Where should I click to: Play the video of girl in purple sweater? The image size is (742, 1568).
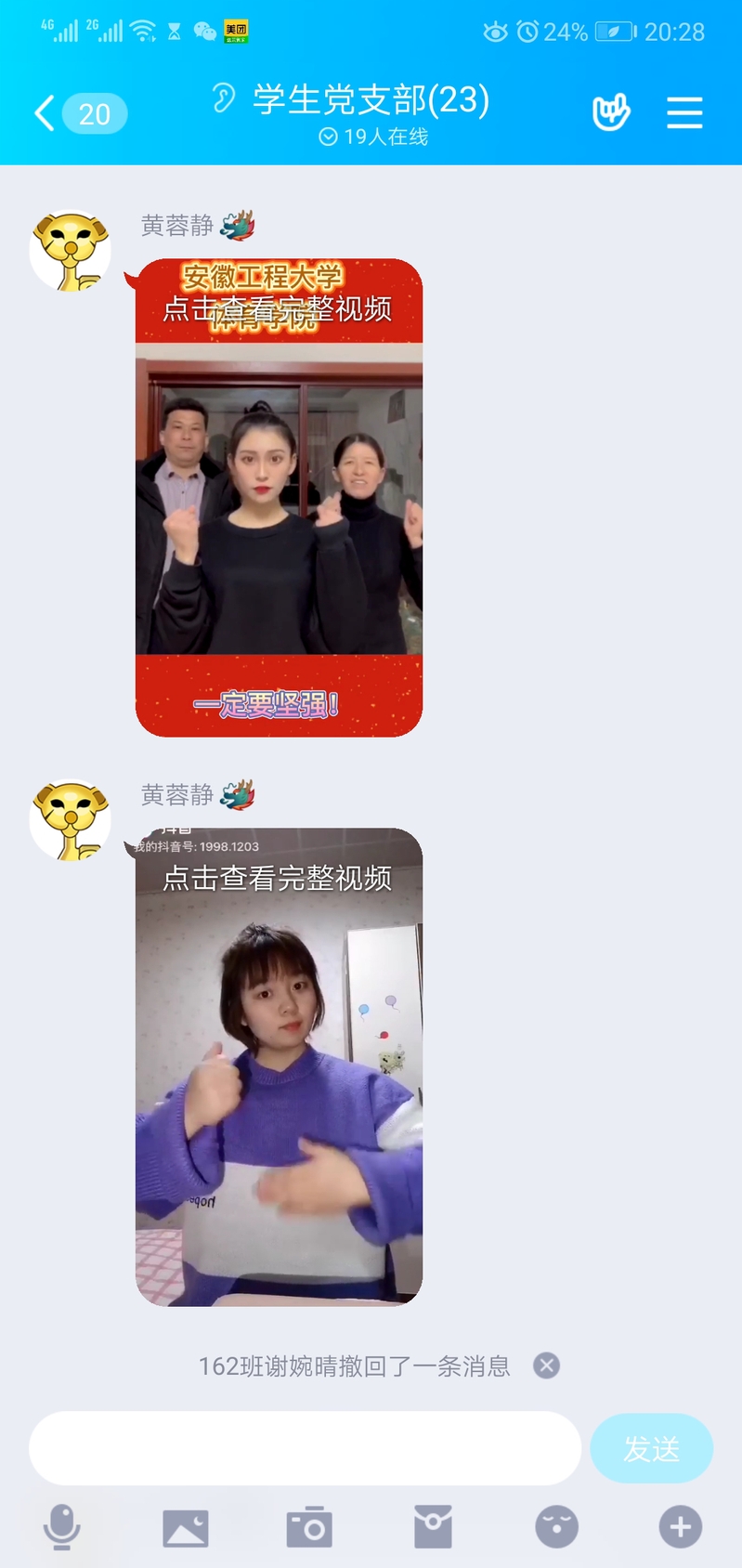click(279, 1066)
